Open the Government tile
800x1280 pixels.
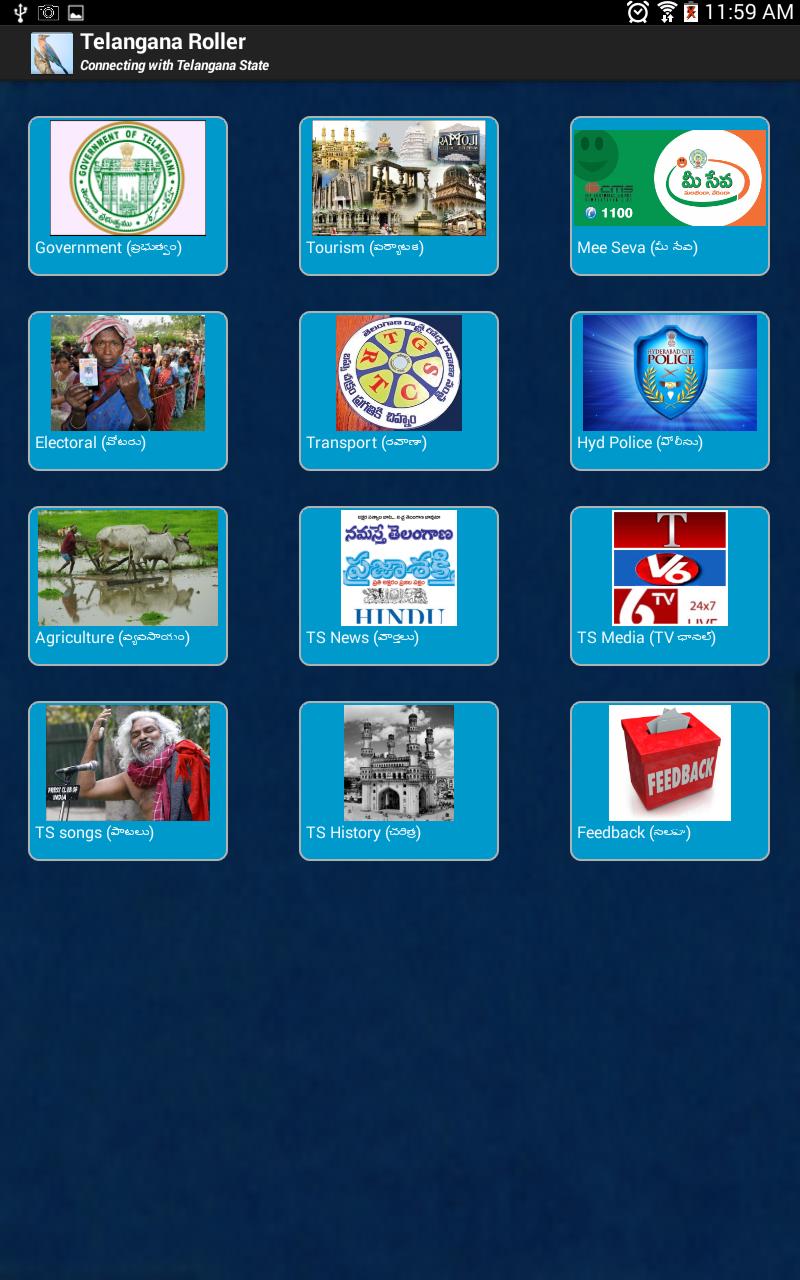pos(128,195)
